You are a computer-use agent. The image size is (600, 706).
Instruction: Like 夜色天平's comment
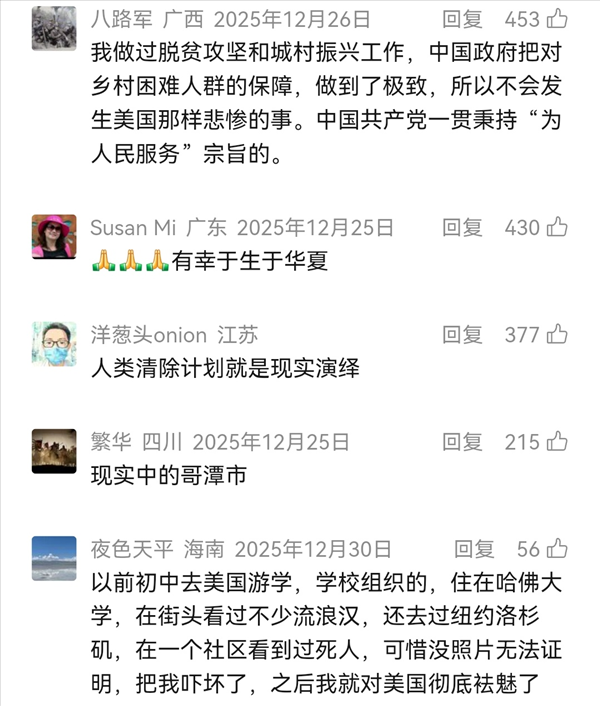tap(559, 548)
